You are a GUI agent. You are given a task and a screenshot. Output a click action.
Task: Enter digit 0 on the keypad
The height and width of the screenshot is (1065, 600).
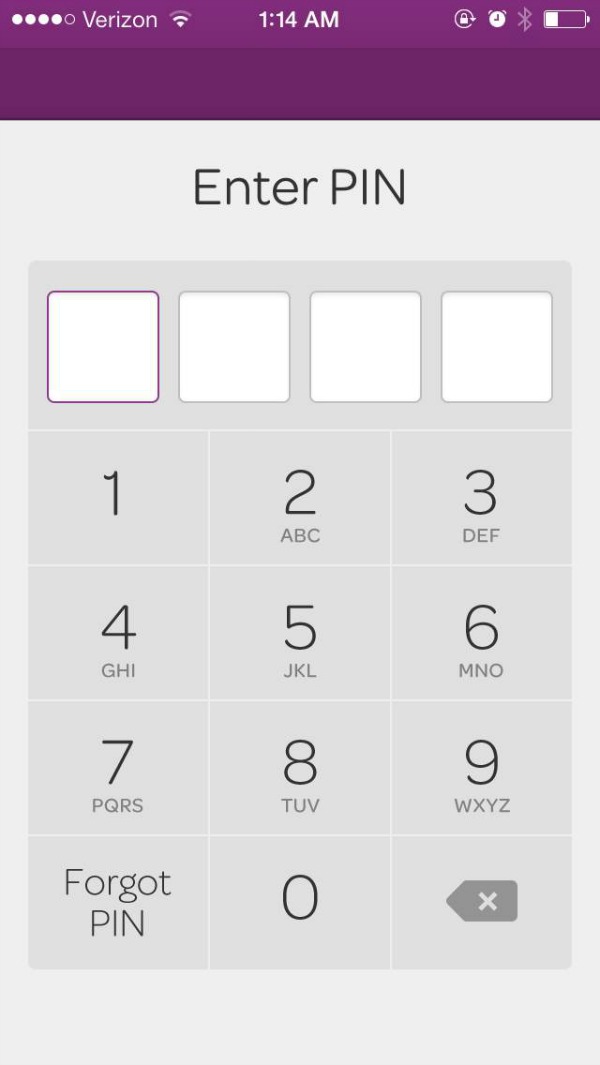300,901
